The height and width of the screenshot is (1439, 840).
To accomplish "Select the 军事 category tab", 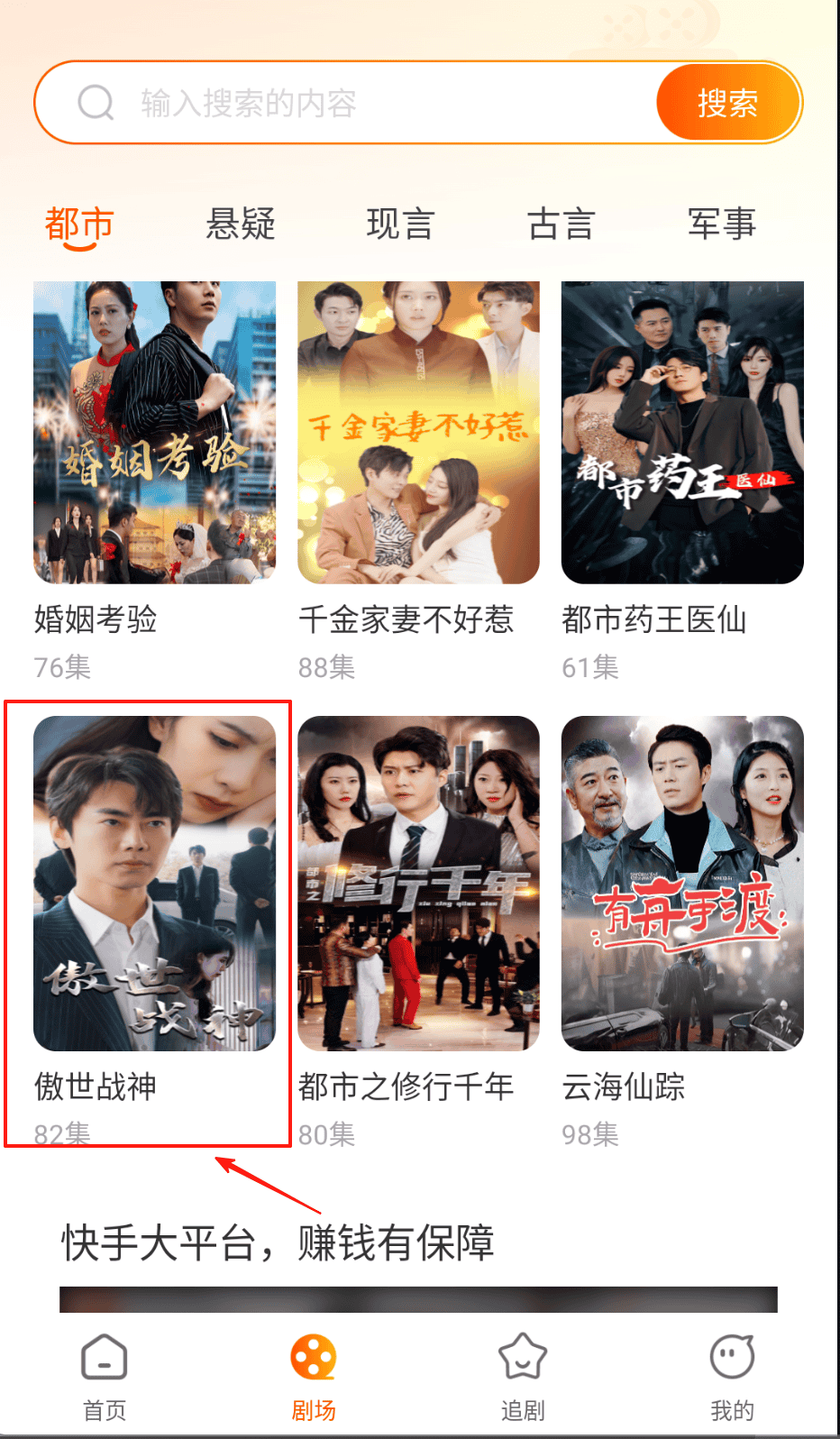I will pos(721,225).
